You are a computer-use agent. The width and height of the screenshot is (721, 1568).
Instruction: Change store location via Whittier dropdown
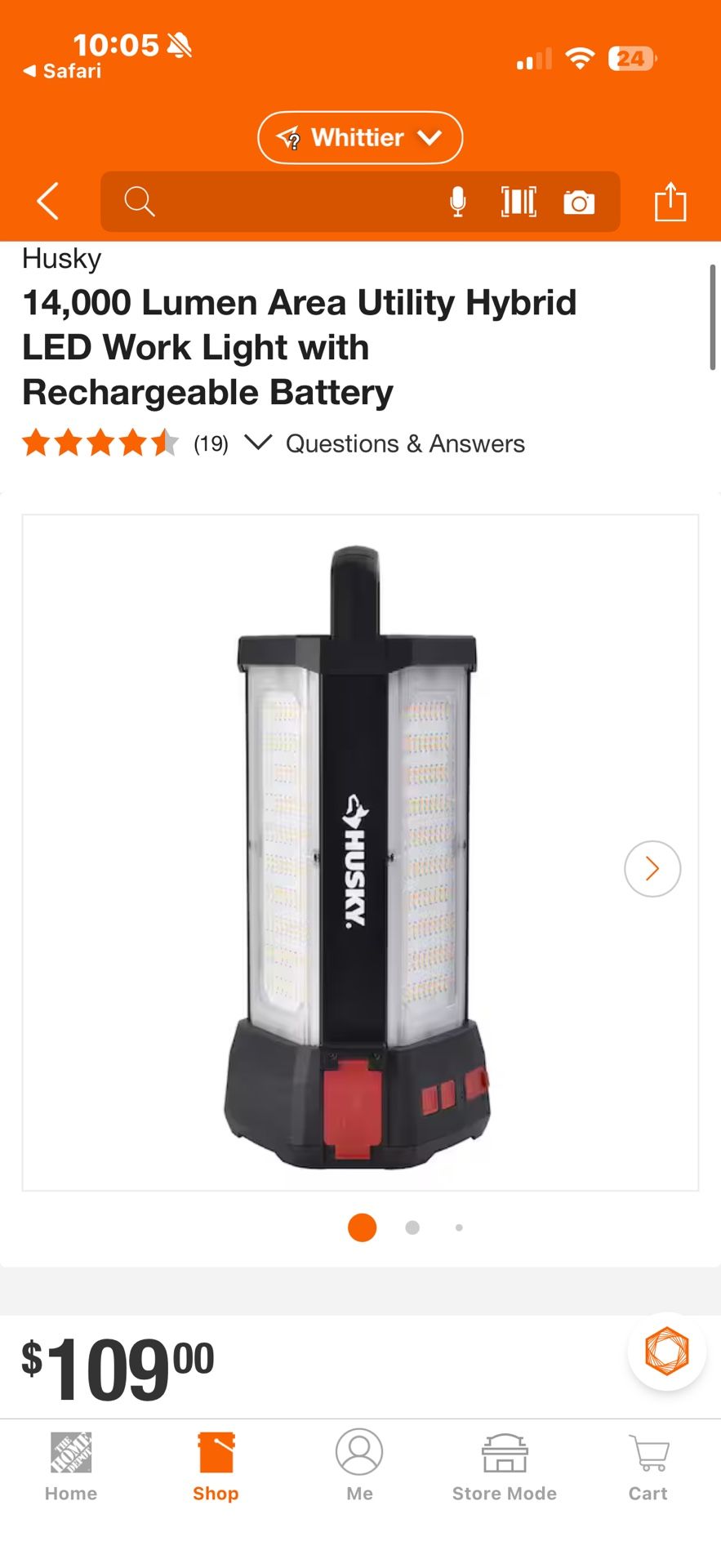pyautogui.click(x=359, y=137)
